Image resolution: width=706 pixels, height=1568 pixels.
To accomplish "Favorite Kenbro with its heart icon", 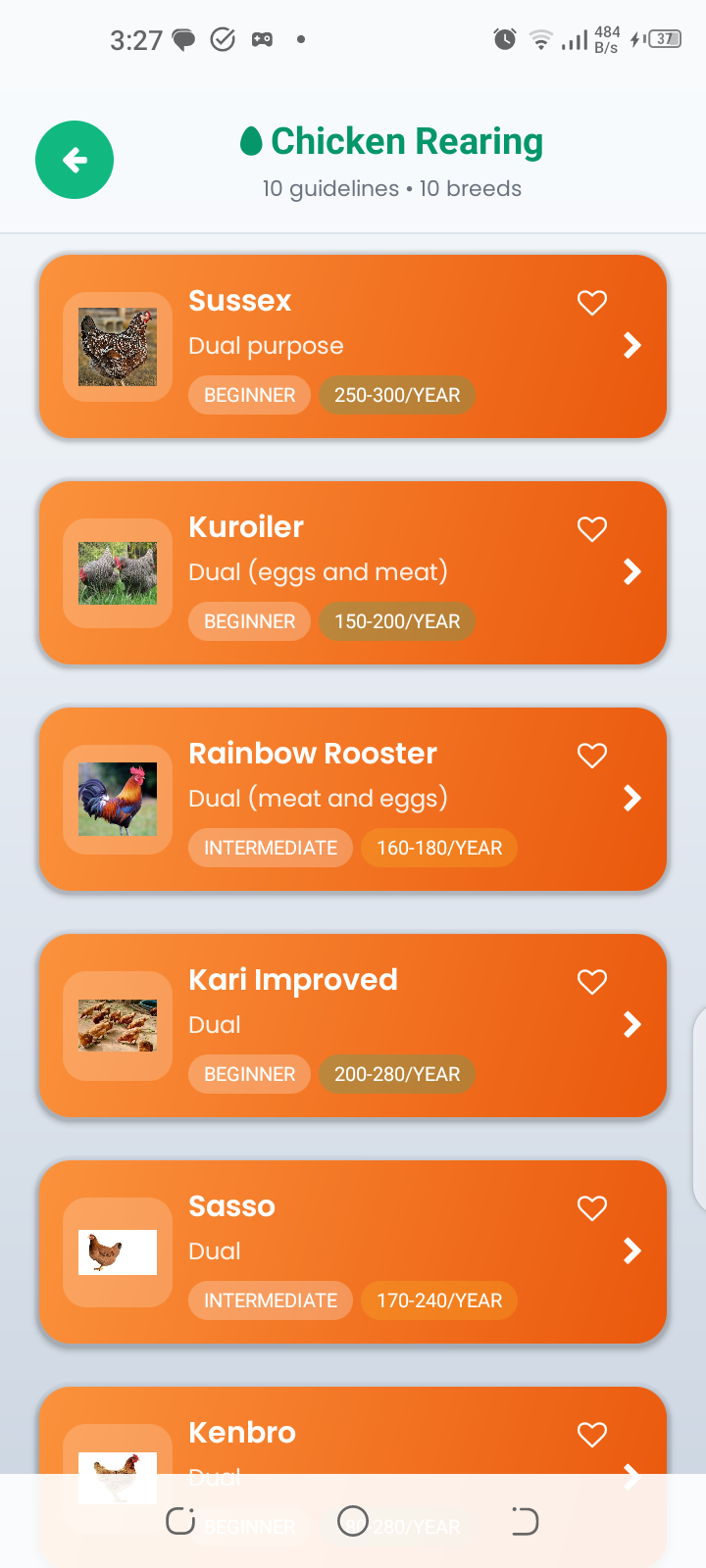I will point(591,1434).
